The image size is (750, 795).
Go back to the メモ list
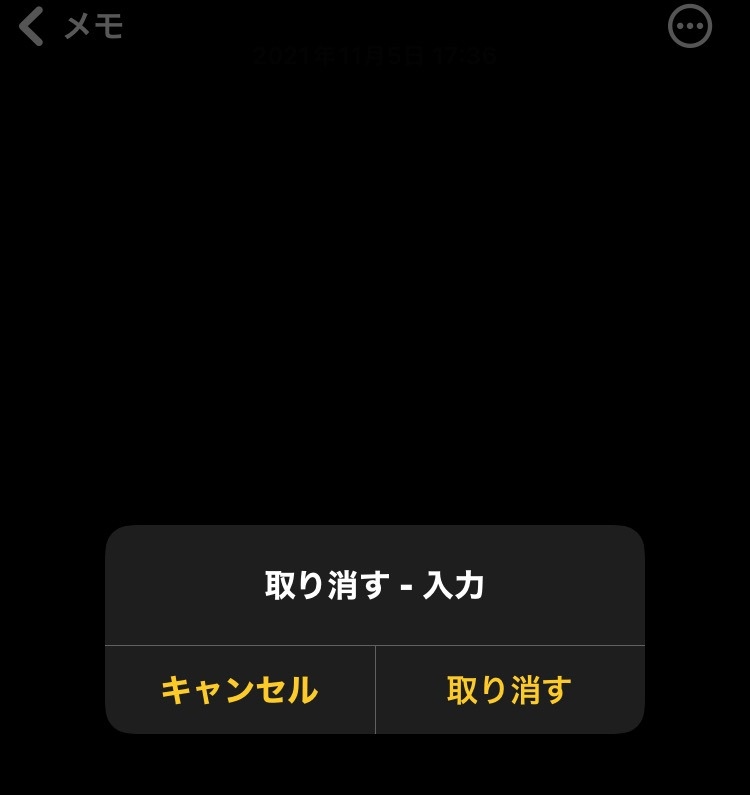click(x=70, y=27)
